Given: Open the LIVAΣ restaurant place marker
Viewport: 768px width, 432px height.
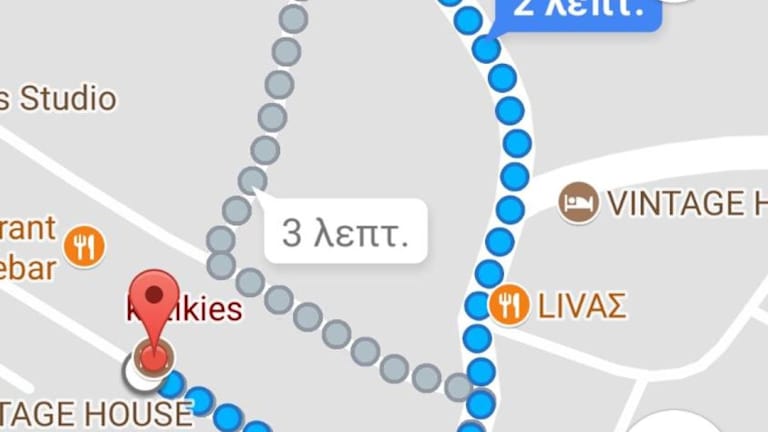Looking at the screenshot, I should (509, 306).
